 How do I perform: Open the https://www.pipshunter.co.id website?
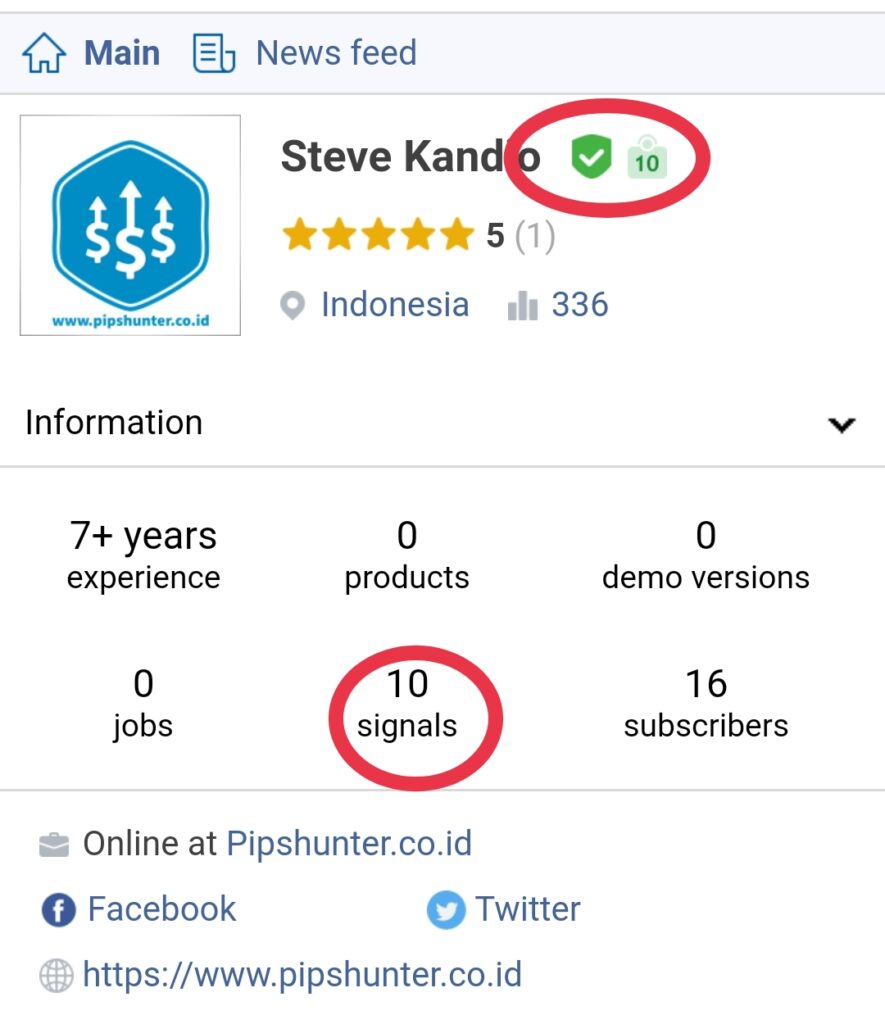[301, 974]
